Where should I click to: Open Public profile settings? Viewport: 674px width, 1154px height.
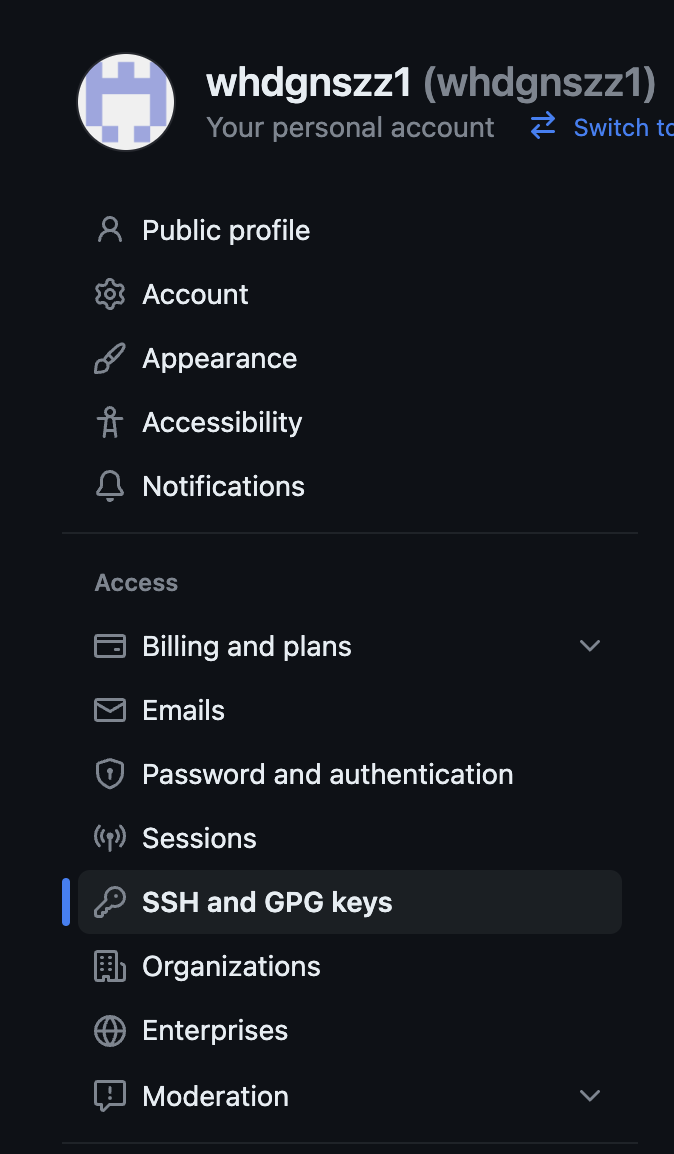click(x=350, y=230)
